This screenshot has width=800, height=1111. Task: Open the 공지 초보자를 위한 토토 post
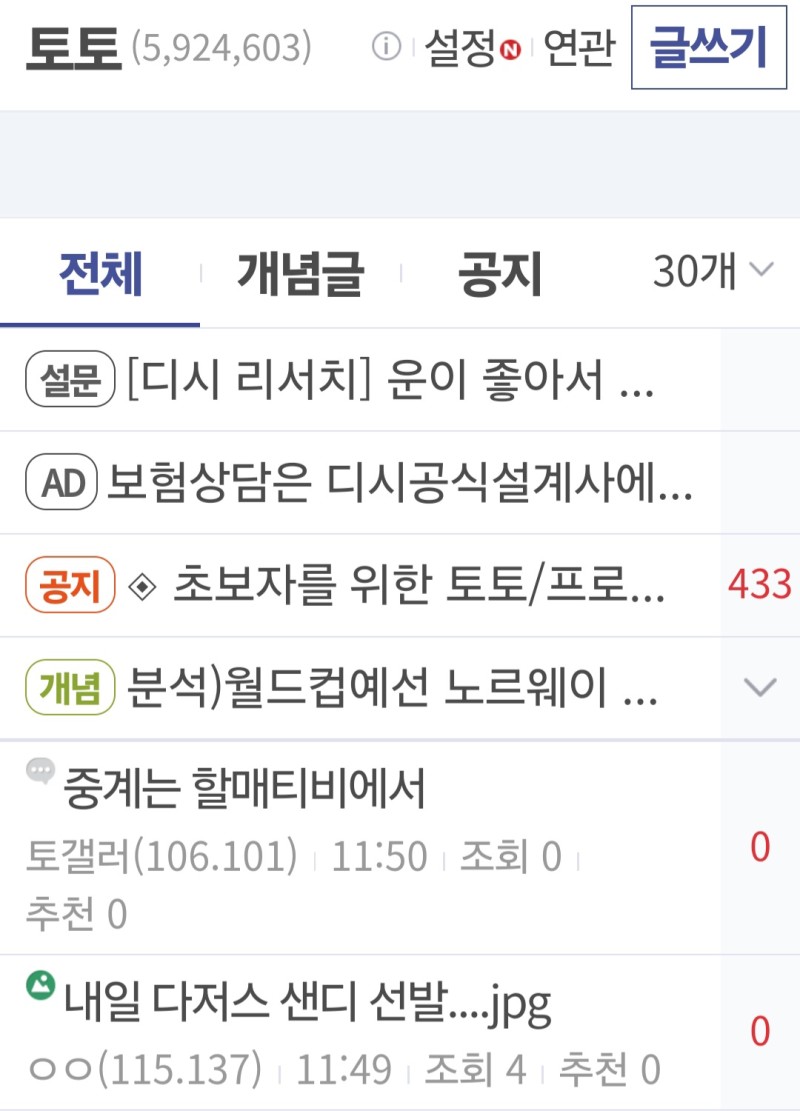tap(418, 586)
